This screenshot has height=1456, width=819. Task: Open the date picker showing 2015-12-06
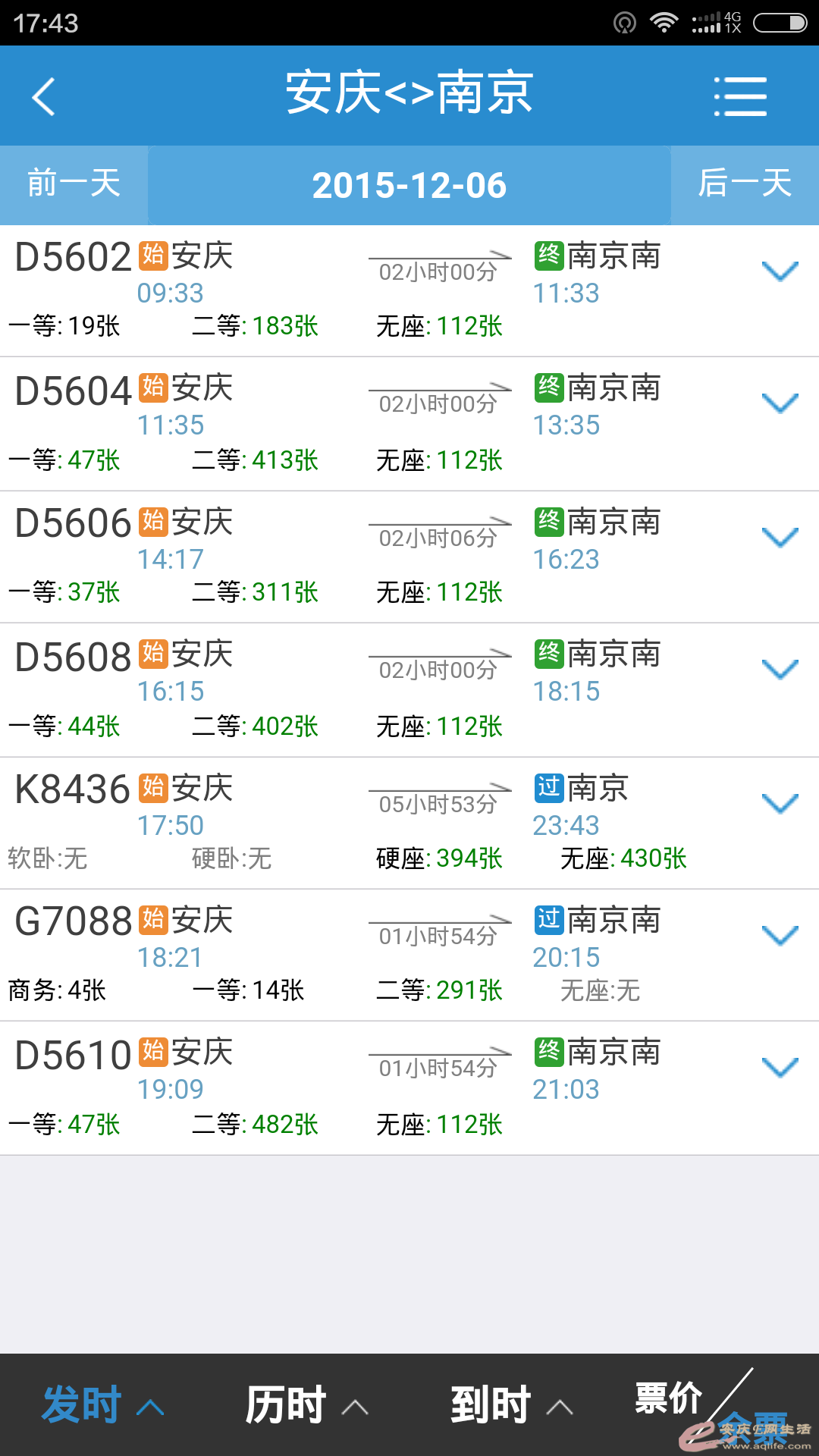(x=409, y=186)
